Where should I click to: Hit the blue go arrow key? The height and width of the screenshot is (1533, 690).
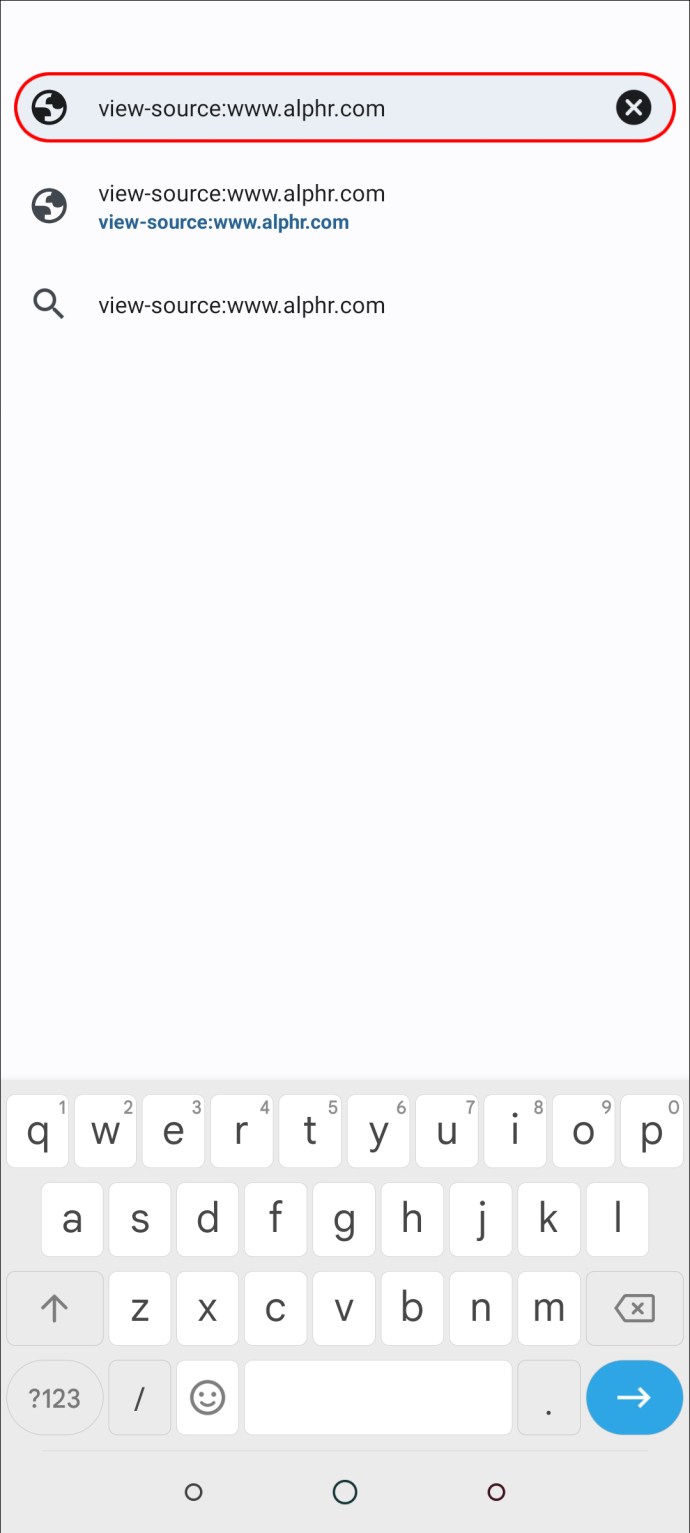[x=634, y=1397]
